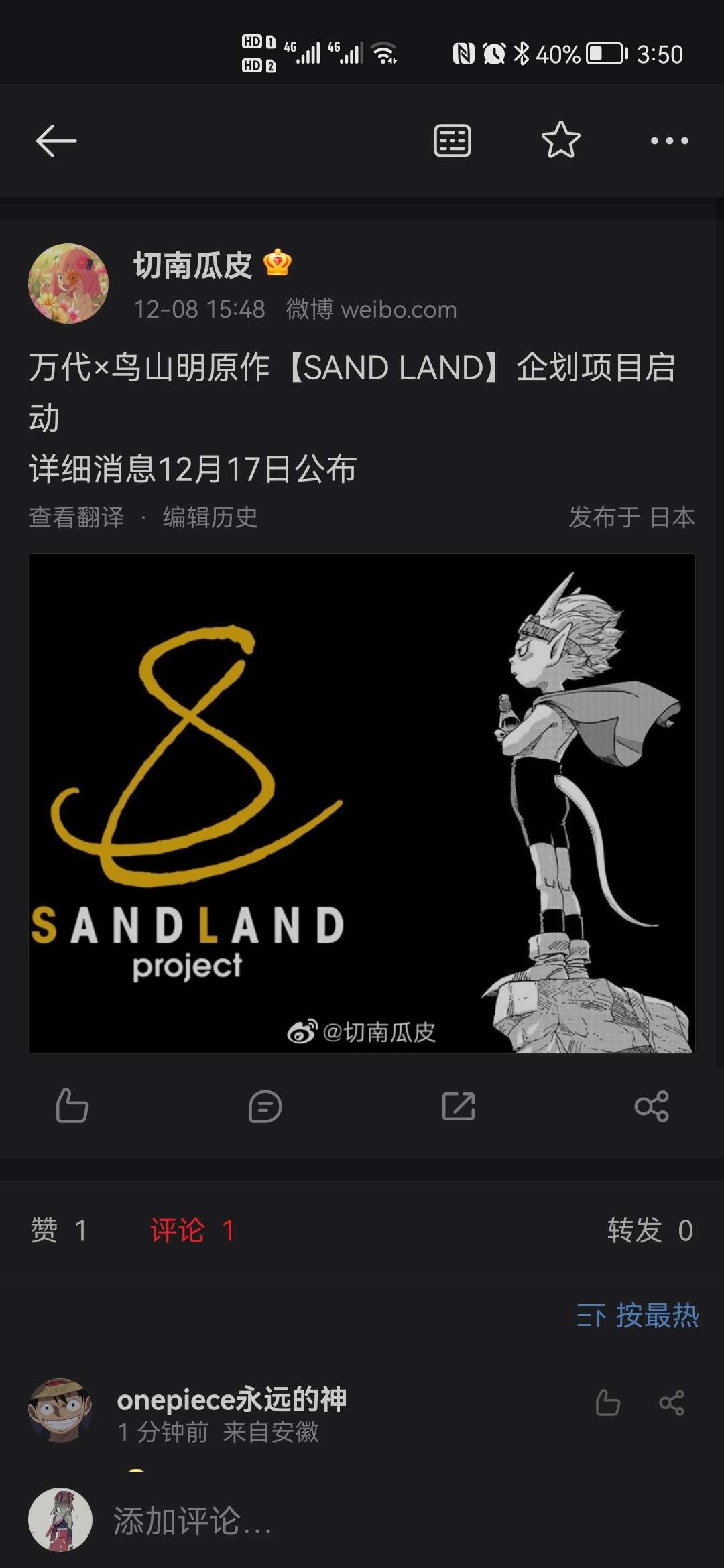Screen dimensions: 724x1568
Task: Like the post with the thumbs-up icon
Action: tap(72, 1106)
